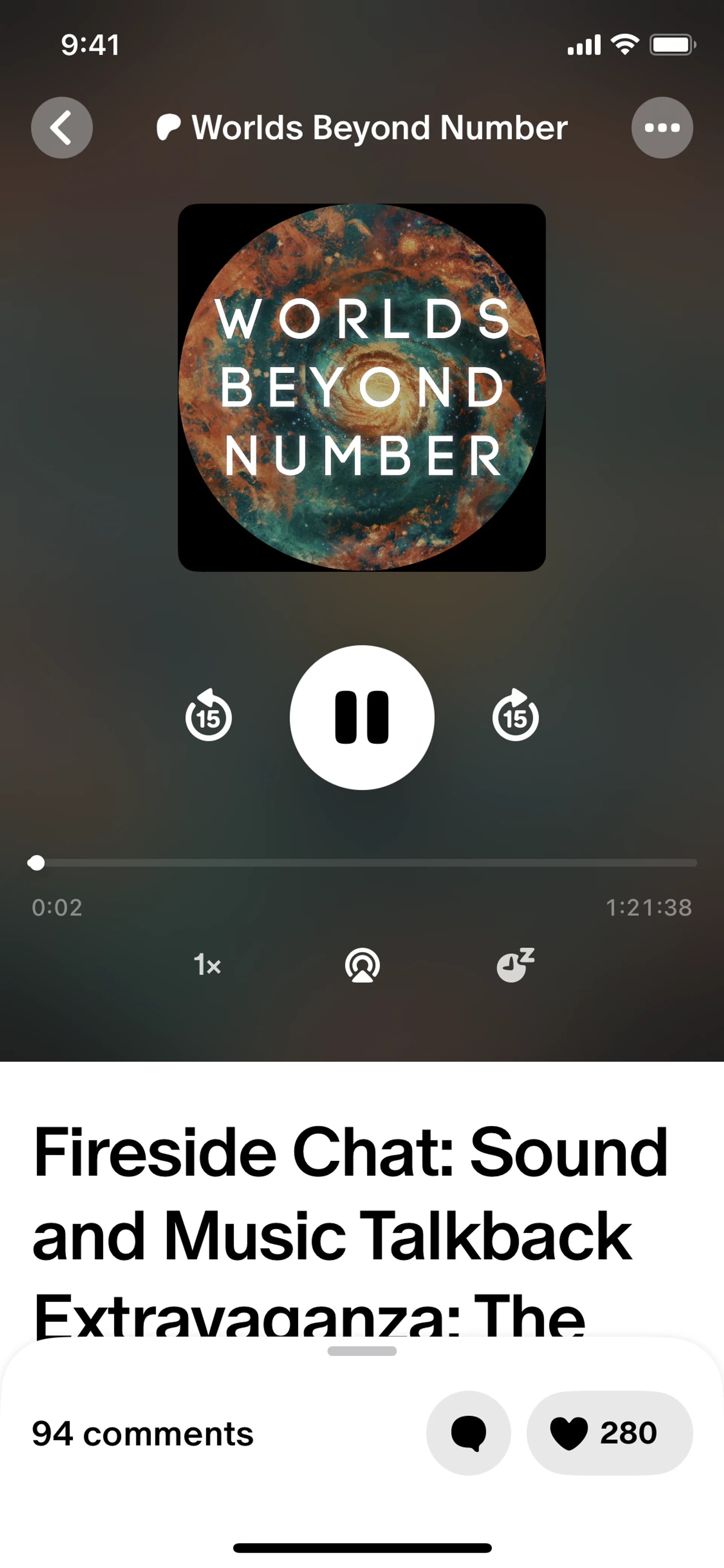724x1568 pixels.
Task: Open the comment bubble button
Action: [x=468, y=1432]
